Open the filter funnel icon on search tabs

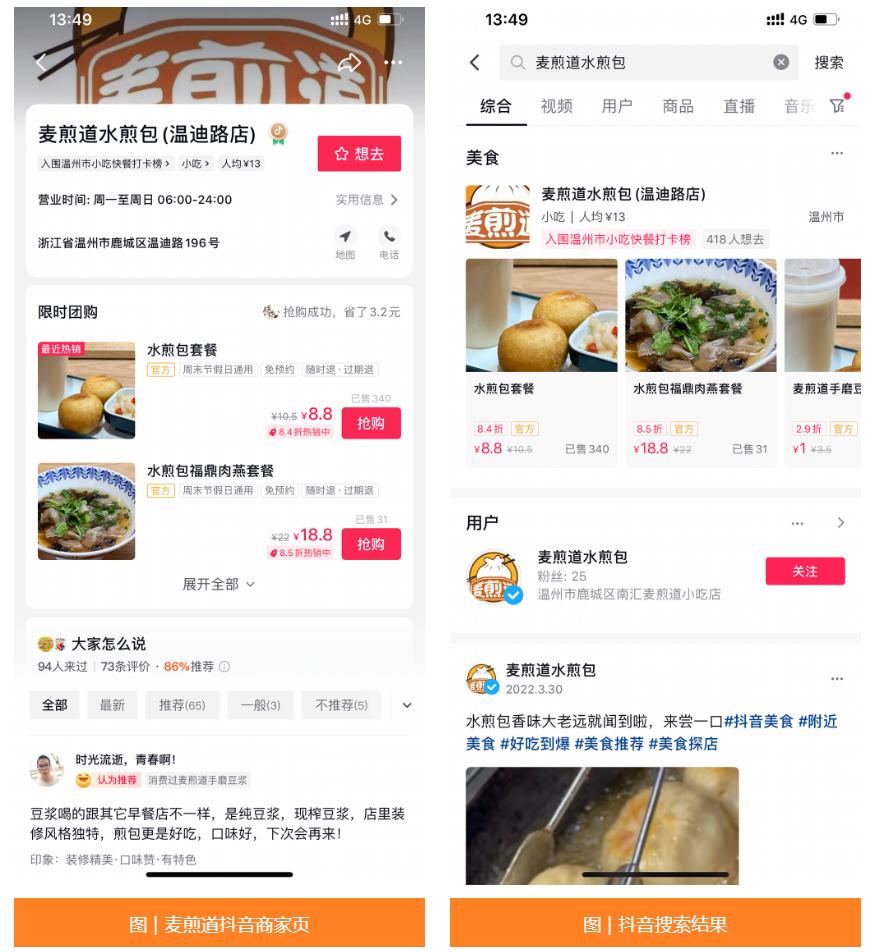(x=837, y=104)
